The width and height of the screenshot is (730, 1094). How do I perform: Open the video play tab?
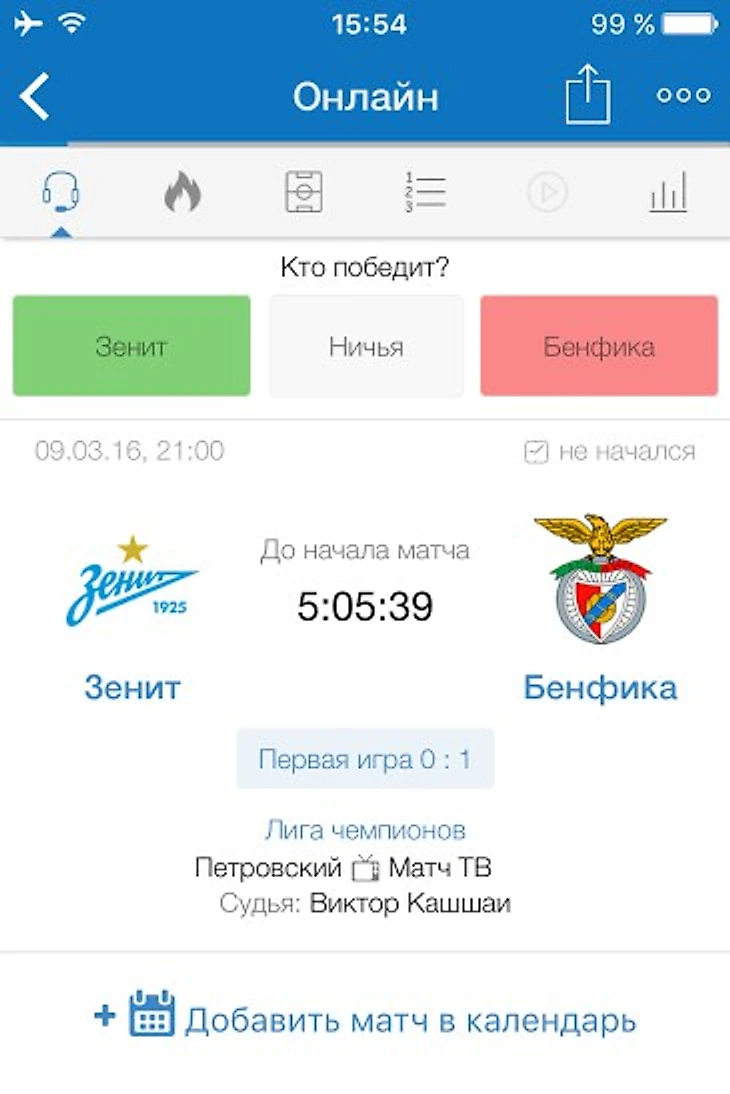547,191
